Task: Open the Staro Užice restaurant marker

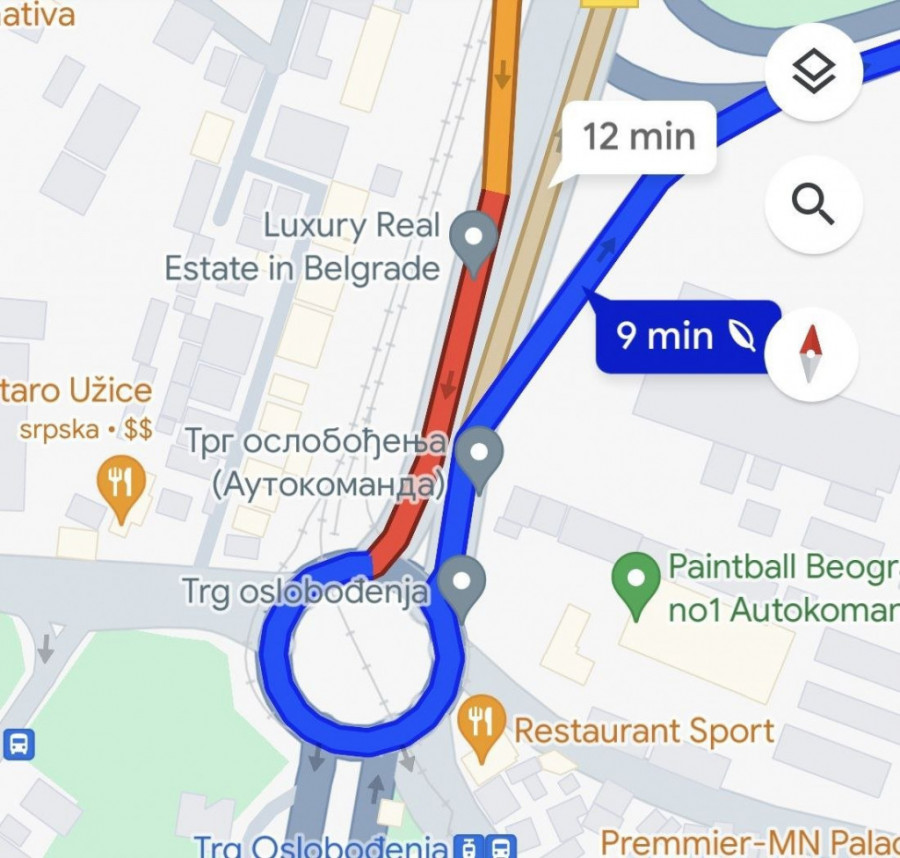Action: [x=121, y=486]
